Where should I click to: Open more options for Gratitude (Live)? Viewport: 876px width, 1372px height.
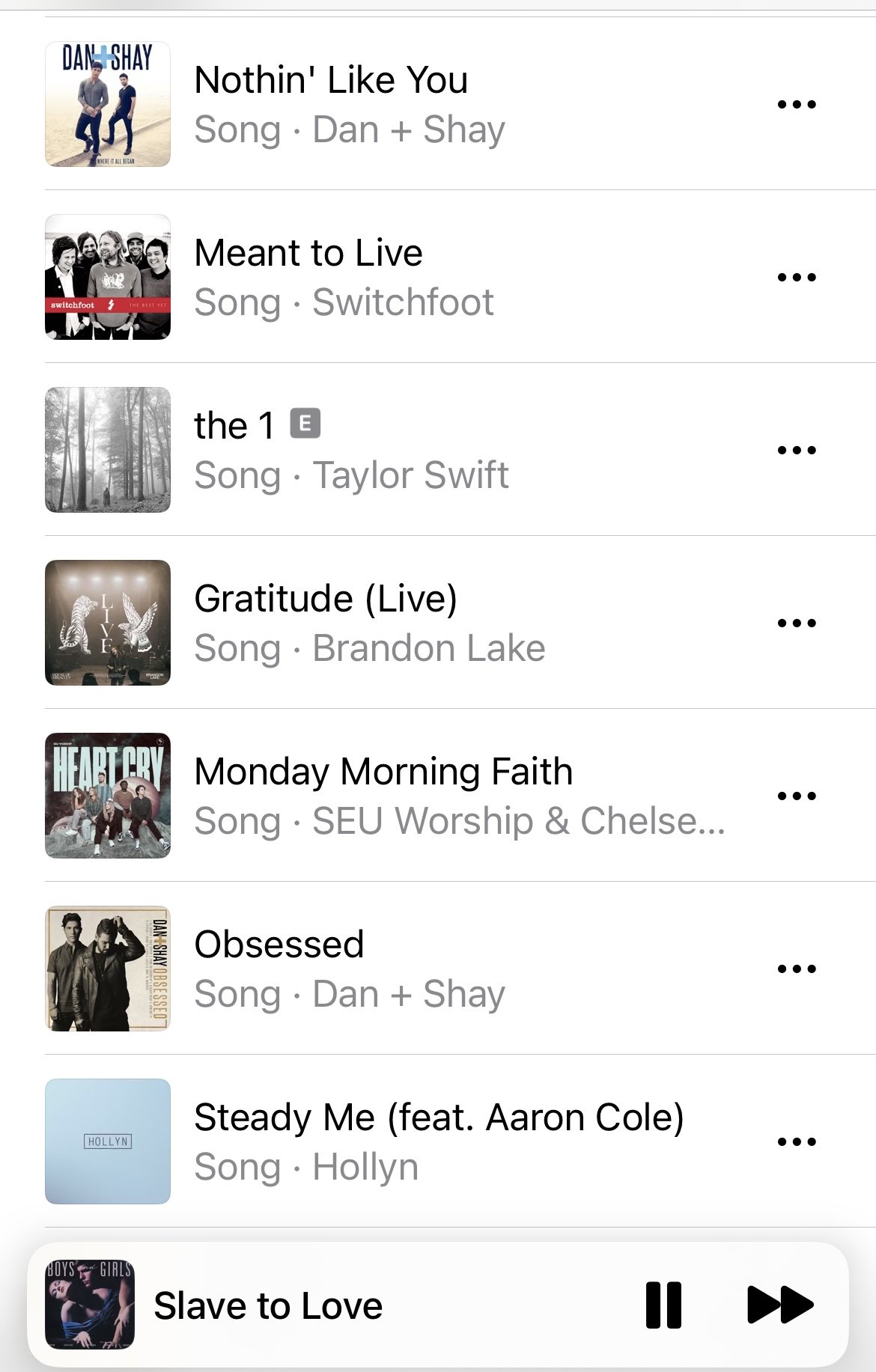click(x=796, y=624)
